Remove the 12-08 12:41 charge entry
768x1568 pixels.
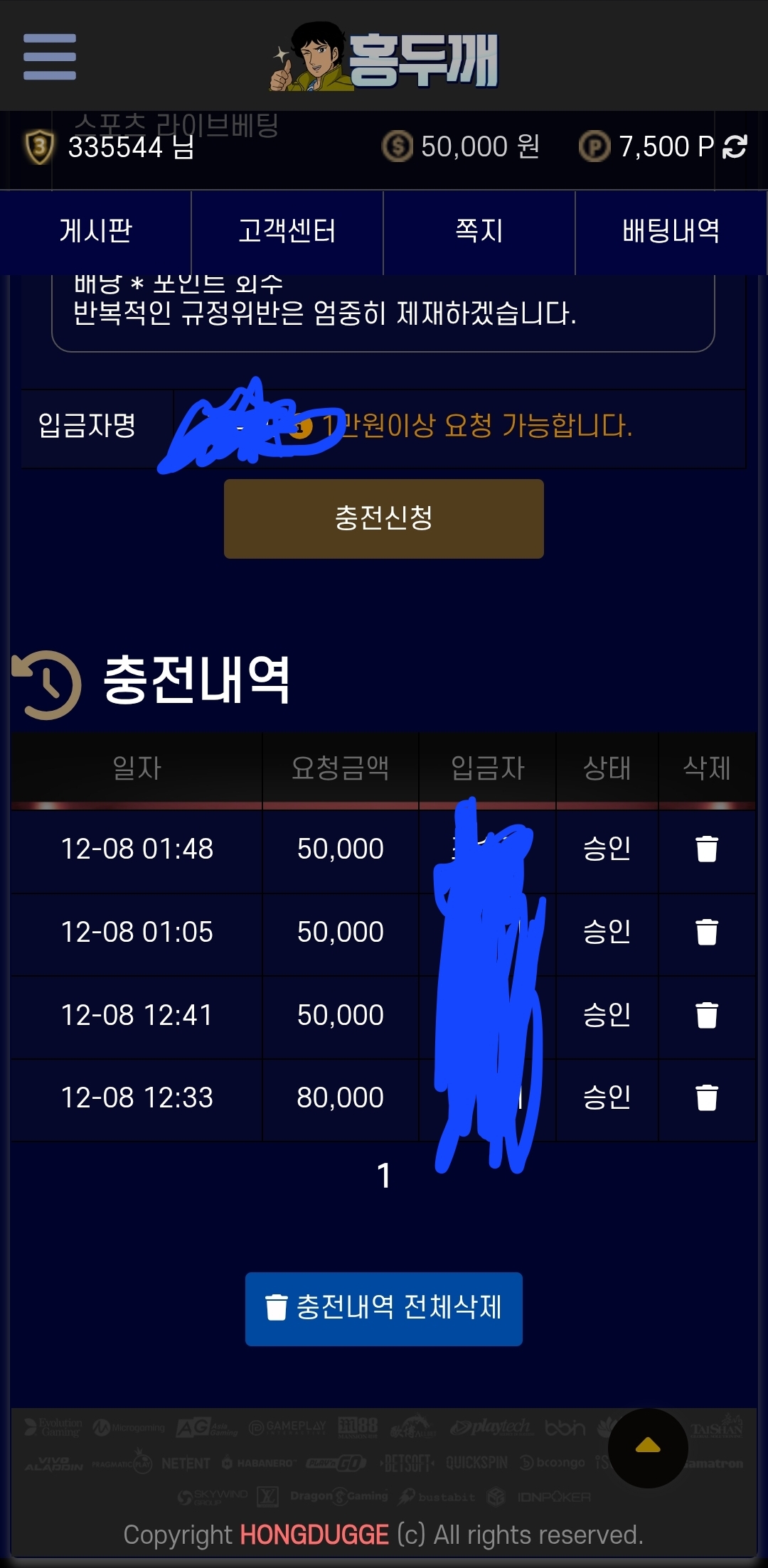pos(707,1015)
